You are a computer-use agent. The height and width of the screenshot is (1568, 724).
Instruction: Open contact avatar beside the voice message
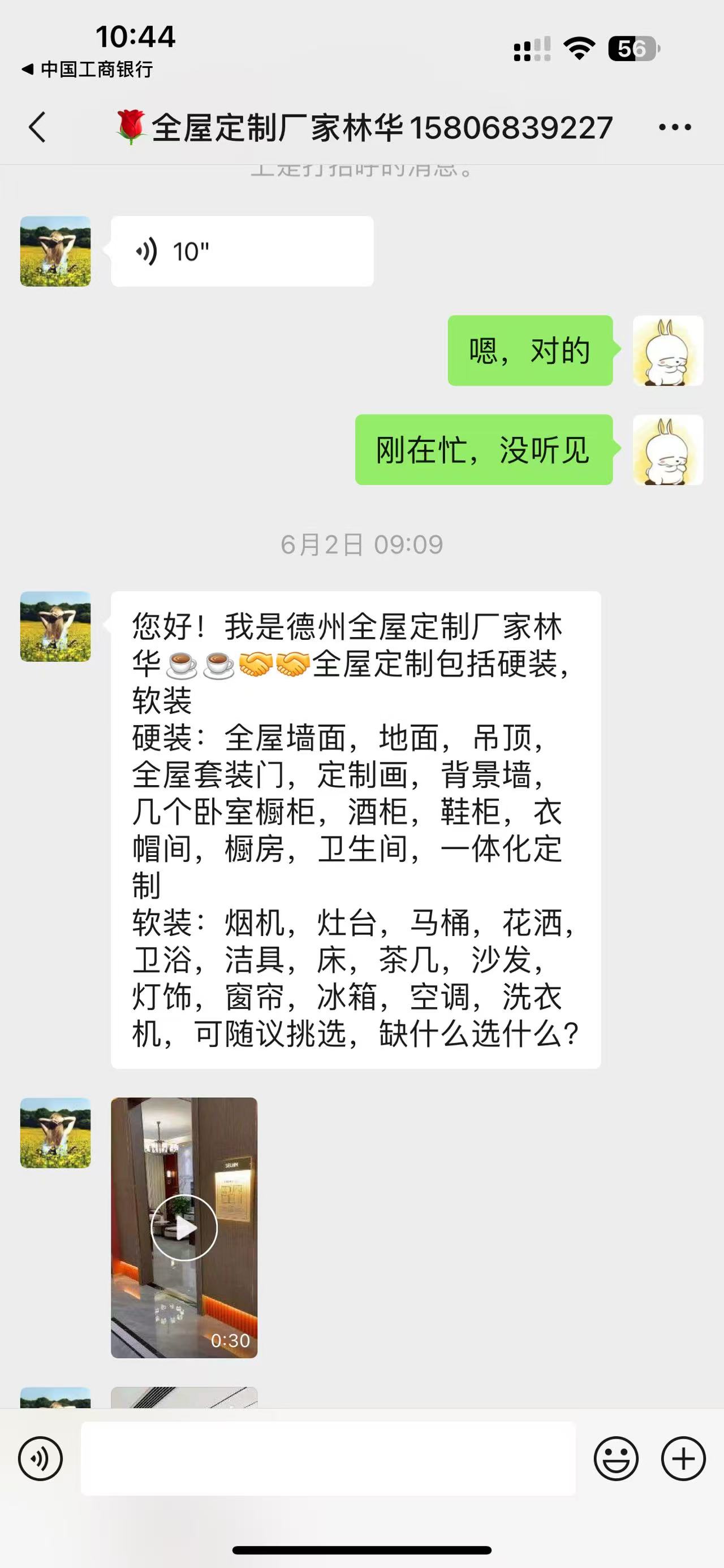click(55, 252)
